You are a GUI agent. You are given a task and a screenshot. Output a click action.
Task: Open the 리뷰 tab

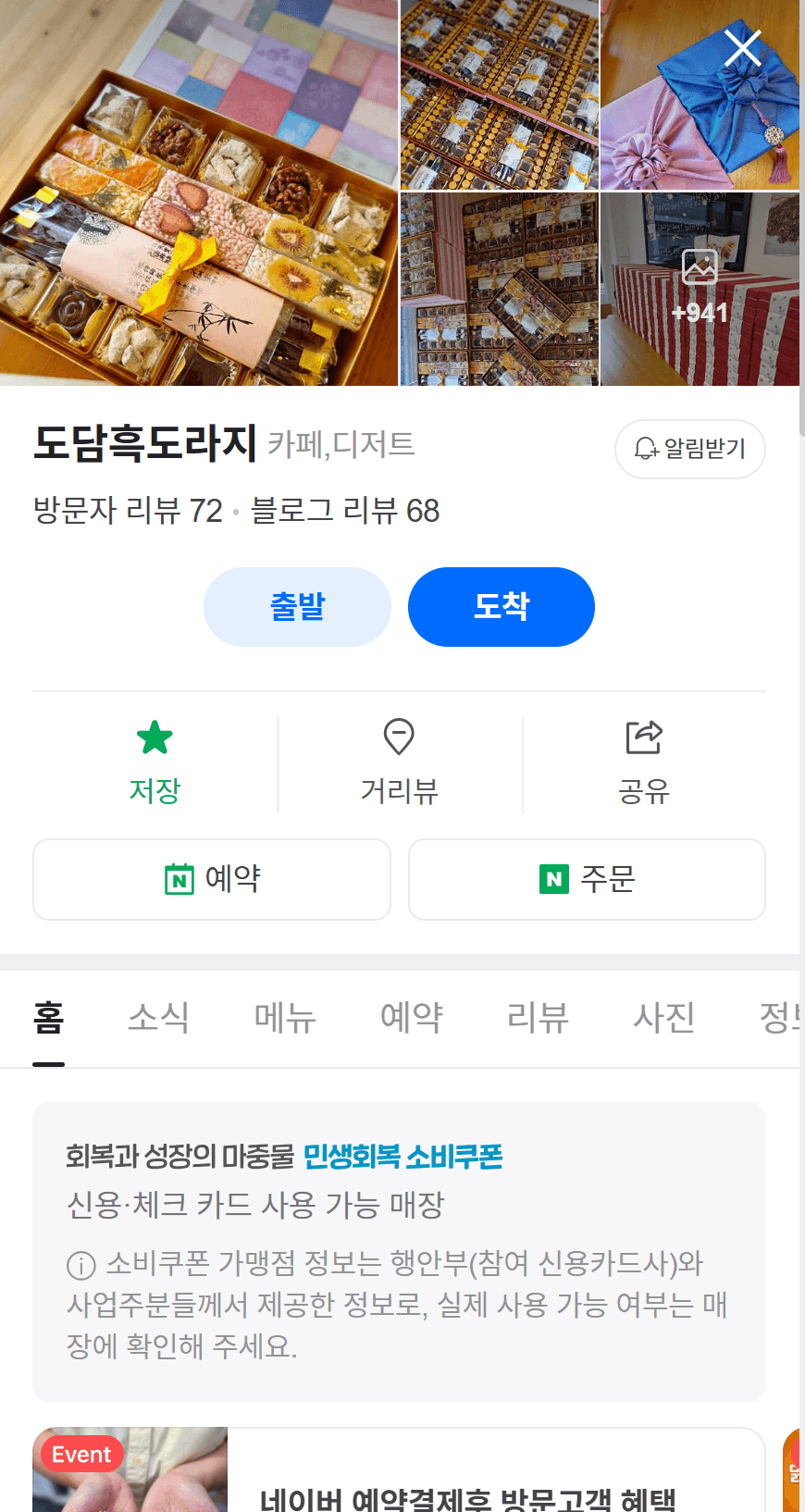tap(537, 1018)
